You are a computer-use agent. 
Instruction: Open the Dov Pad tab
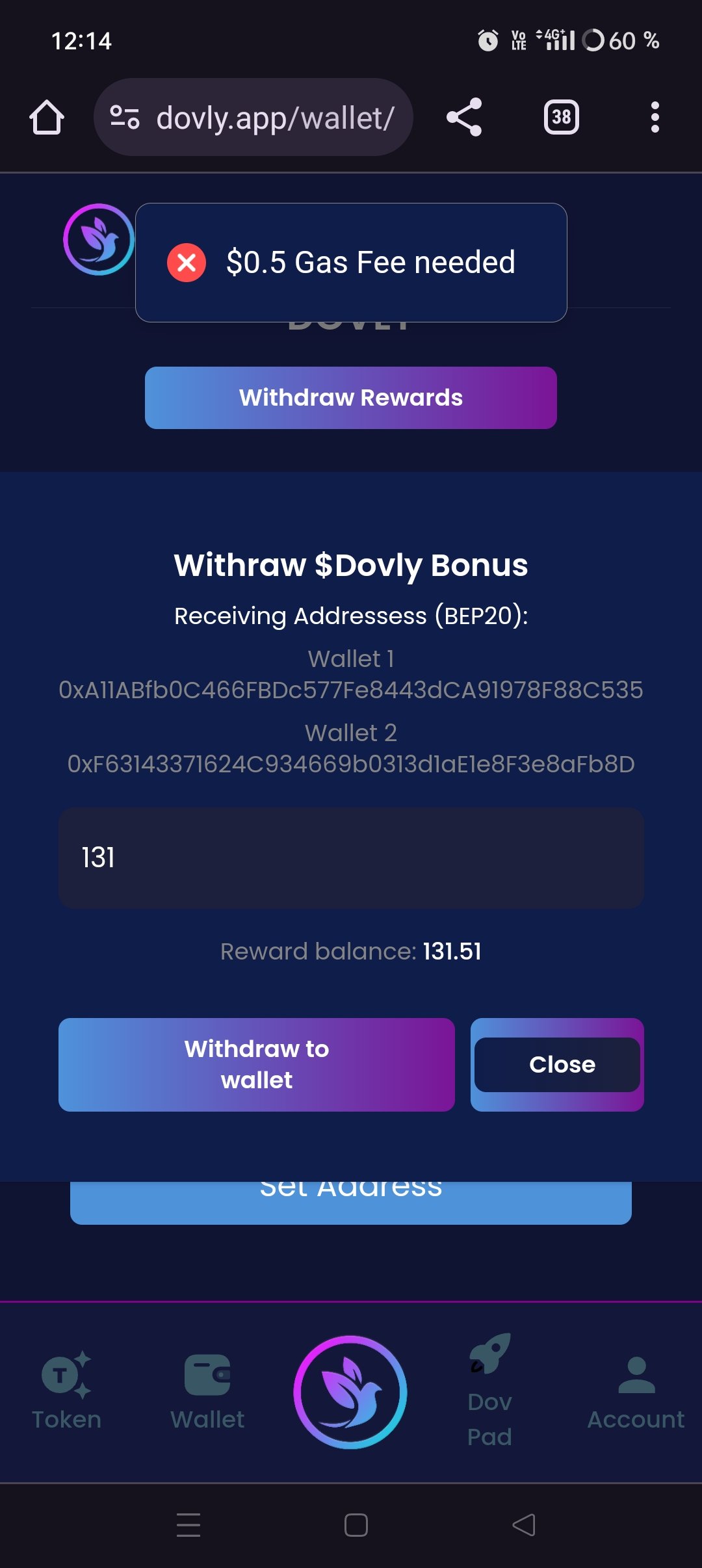[x=490, y=1391]
